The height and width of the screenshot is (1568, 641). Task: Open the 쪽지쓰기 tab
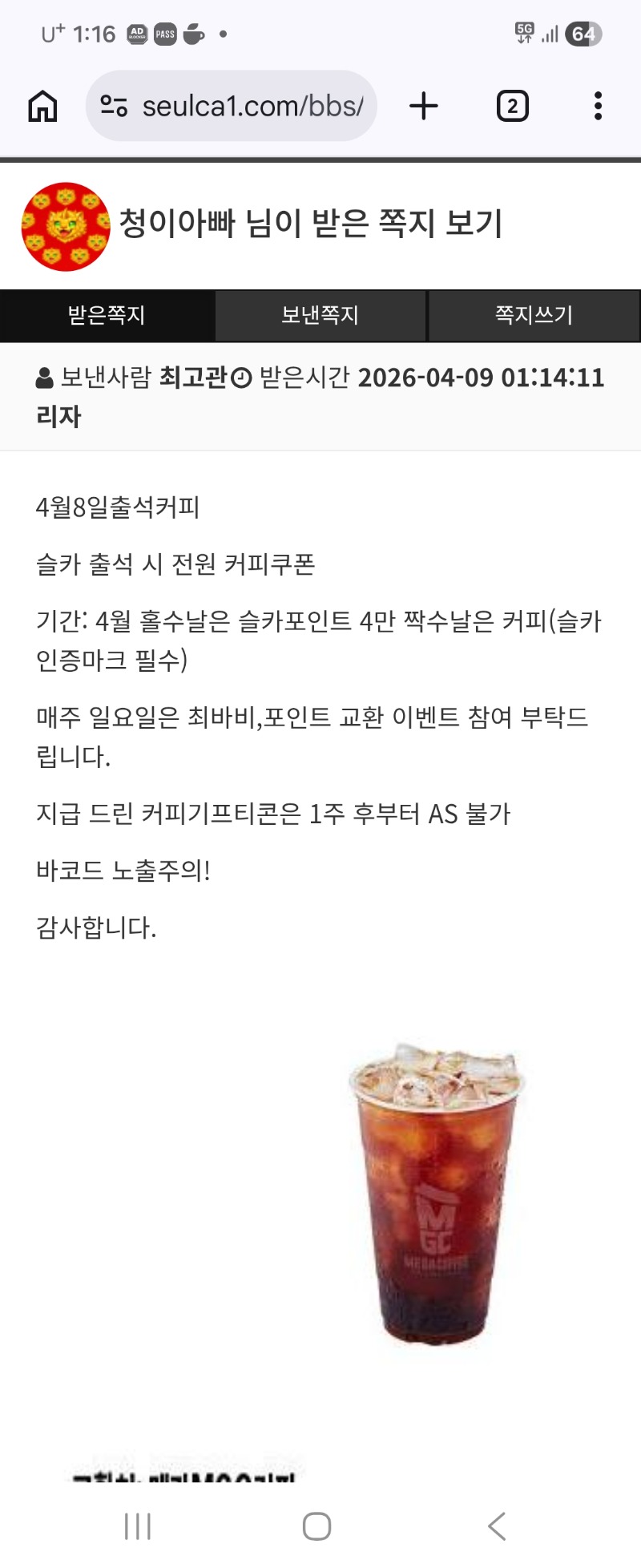534,315
